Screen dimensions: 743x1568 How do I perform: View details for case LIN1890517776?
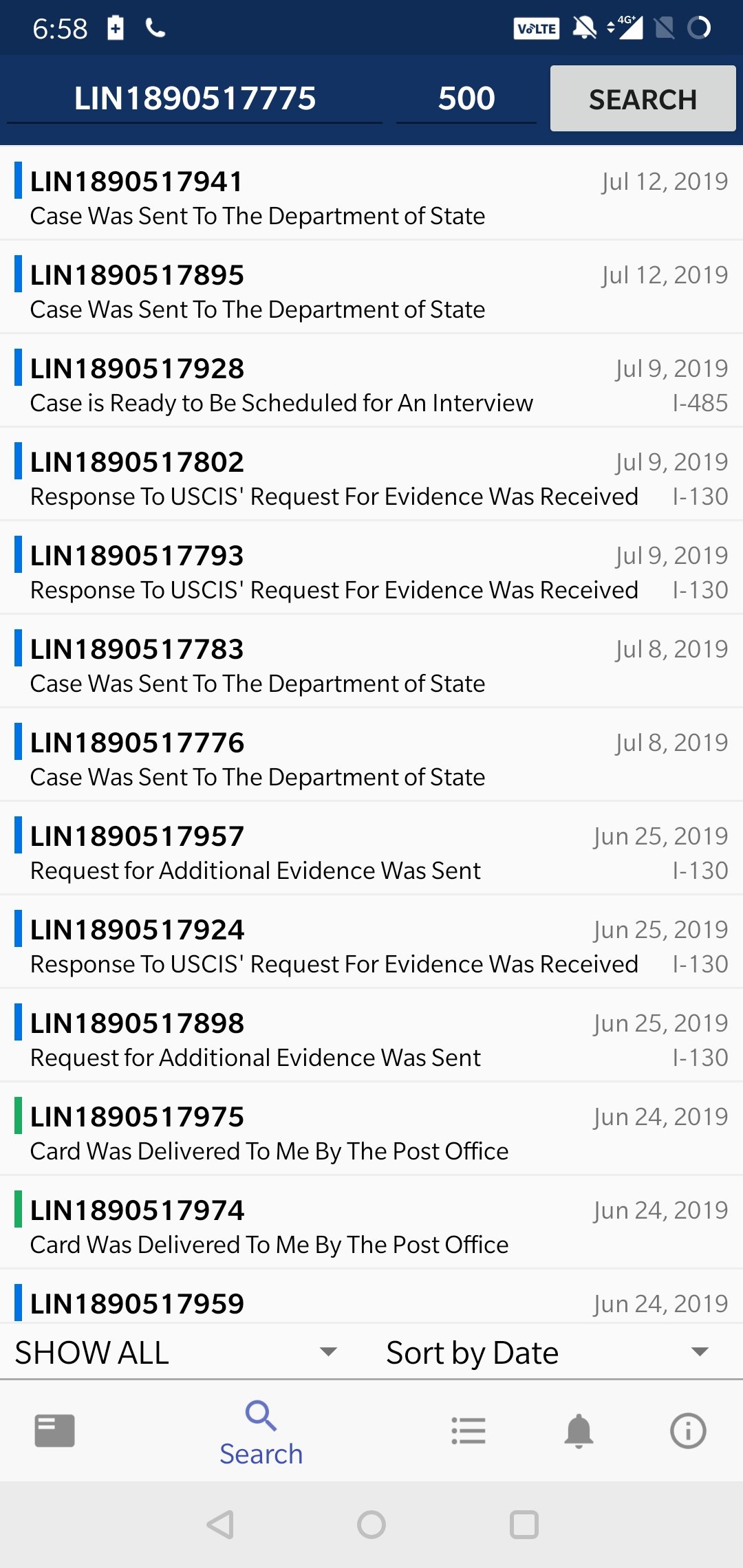pyautogui.click(x=371, y=754)
